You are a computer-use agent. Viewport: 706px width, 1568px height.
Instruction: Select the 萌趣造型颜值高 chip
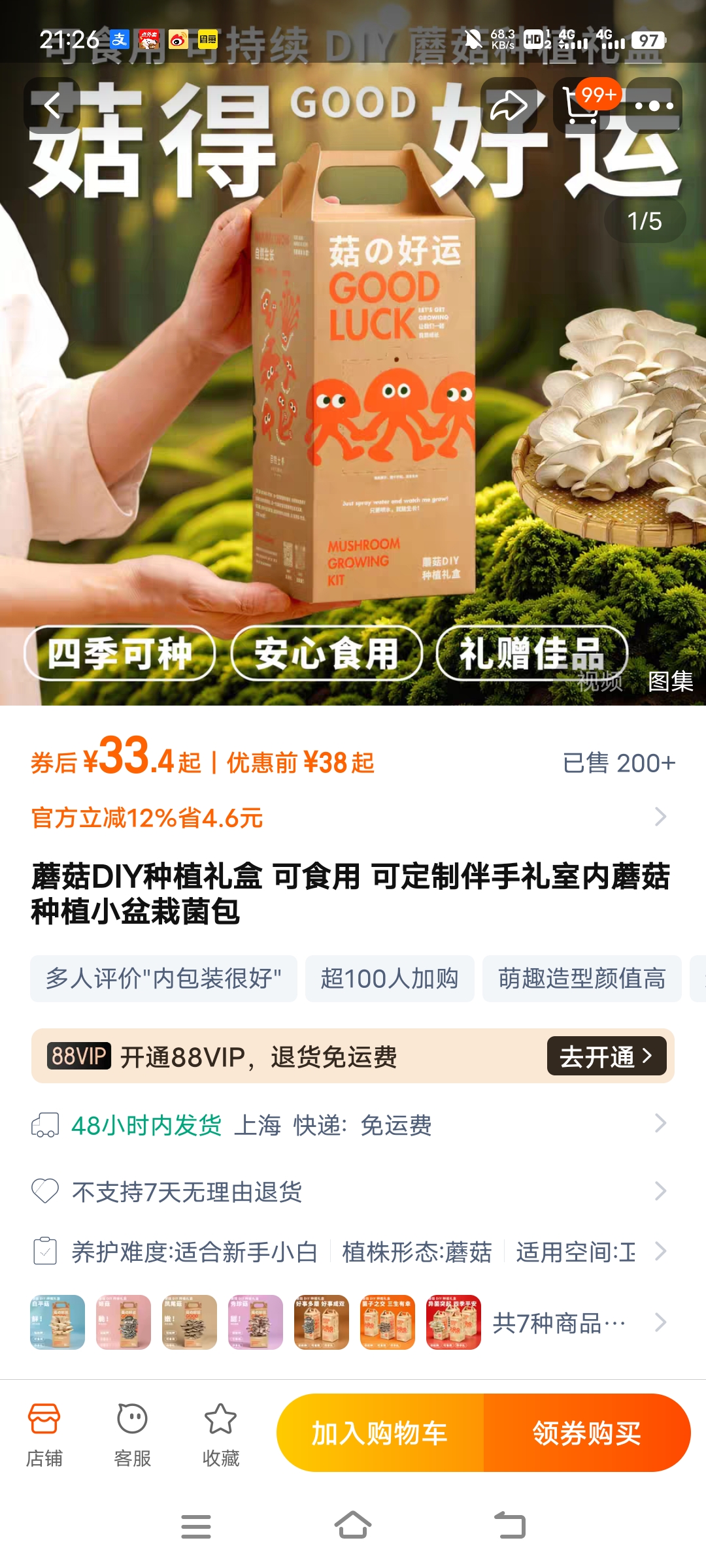coord(582,979)
